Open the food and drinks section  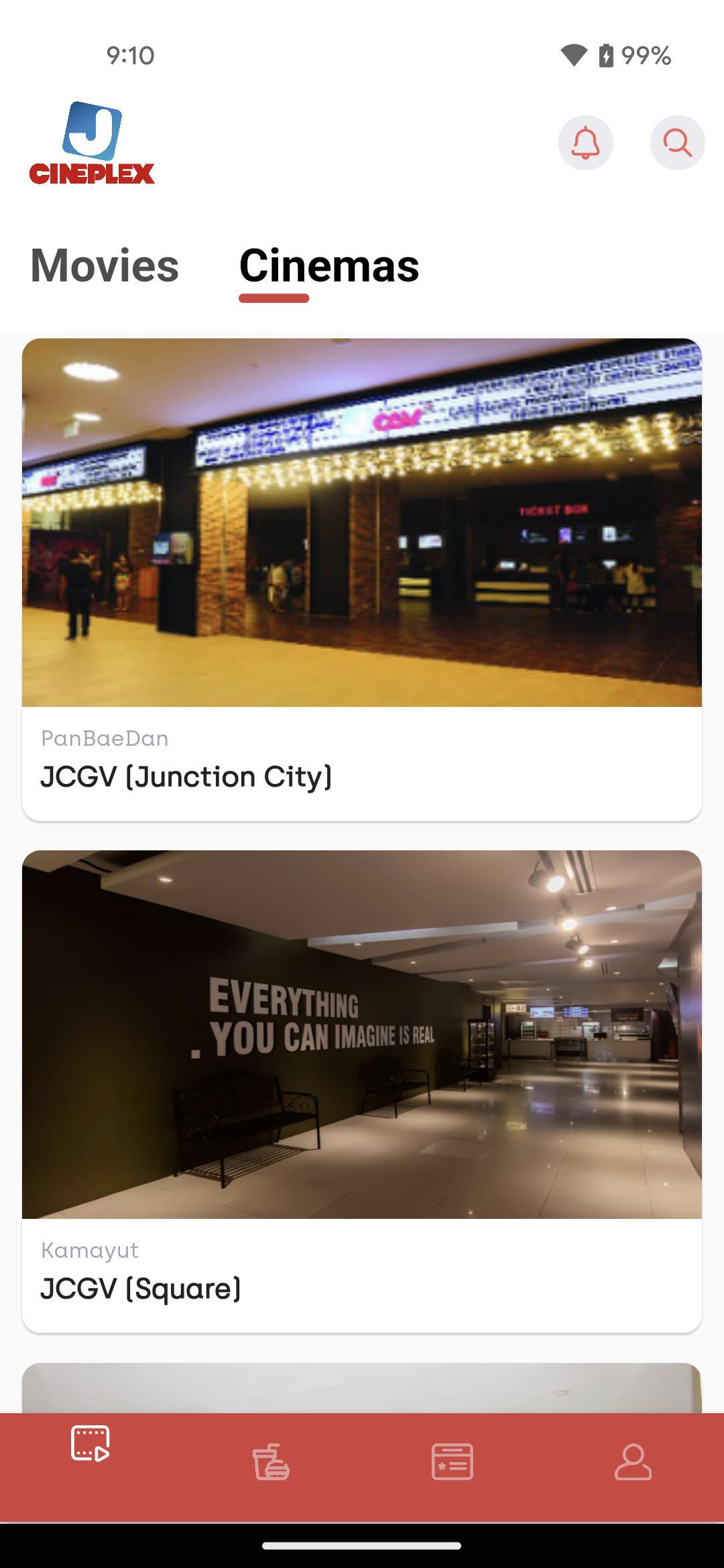click(x=271, y=1461)
